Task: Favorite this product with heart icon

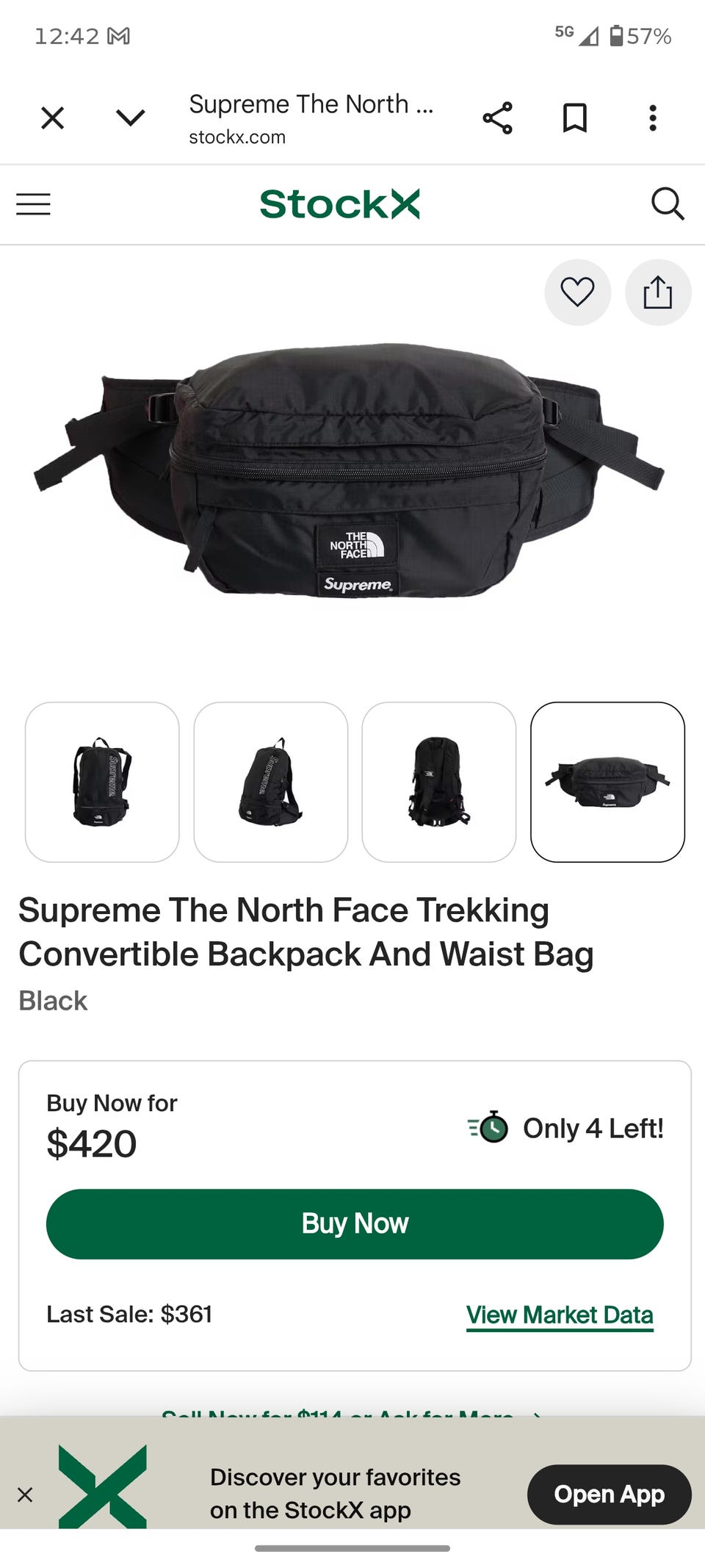Action: pos(577,292)
